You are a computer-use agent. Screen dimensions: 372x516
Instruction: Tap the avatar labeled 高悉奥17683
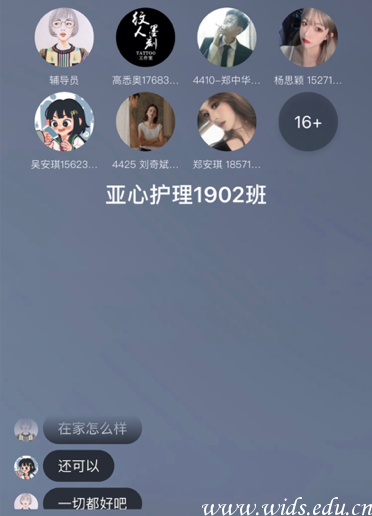tap(145, 37)
